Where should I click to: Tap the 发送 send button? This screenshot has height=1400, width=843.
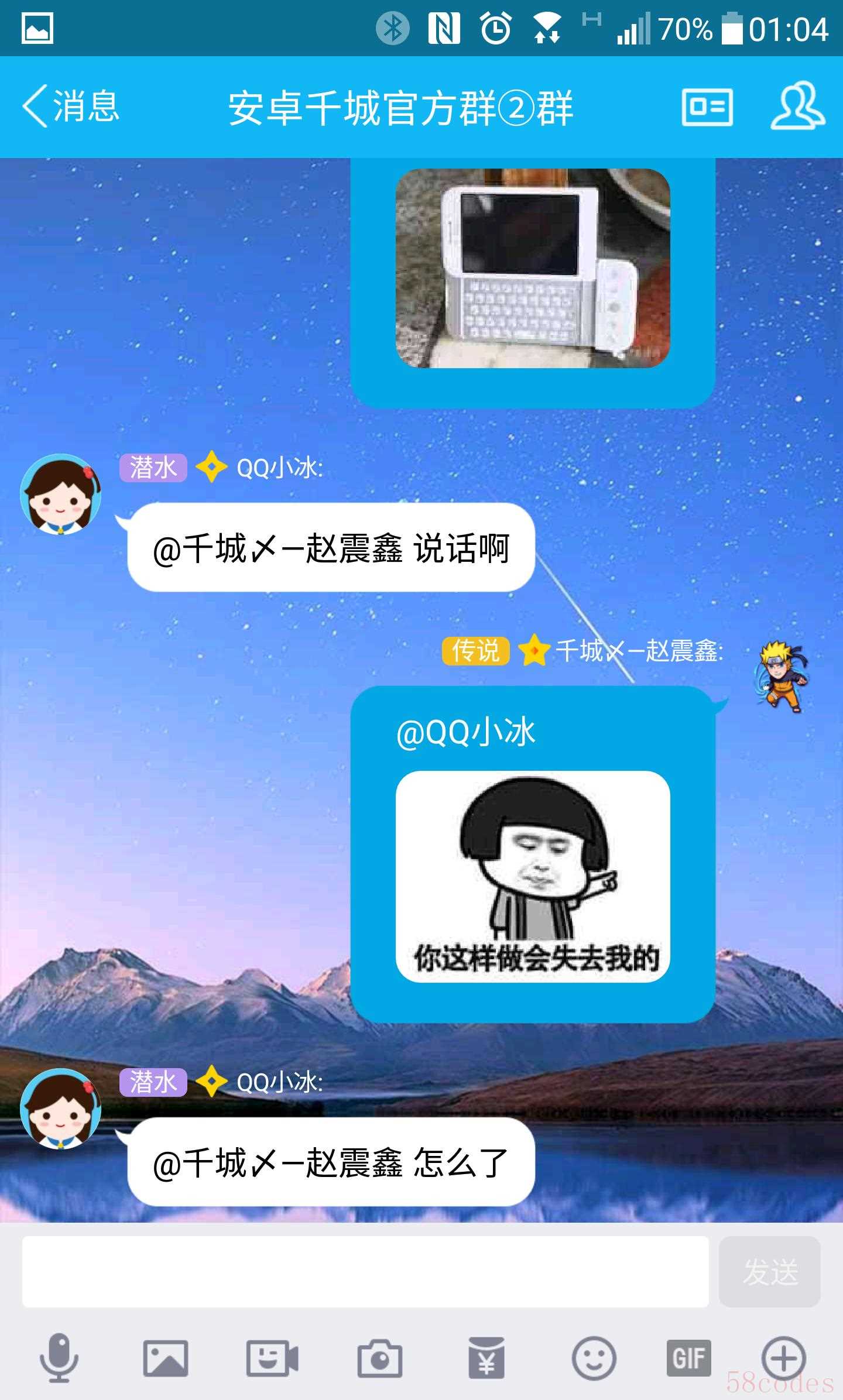[x=769, y=1271]
